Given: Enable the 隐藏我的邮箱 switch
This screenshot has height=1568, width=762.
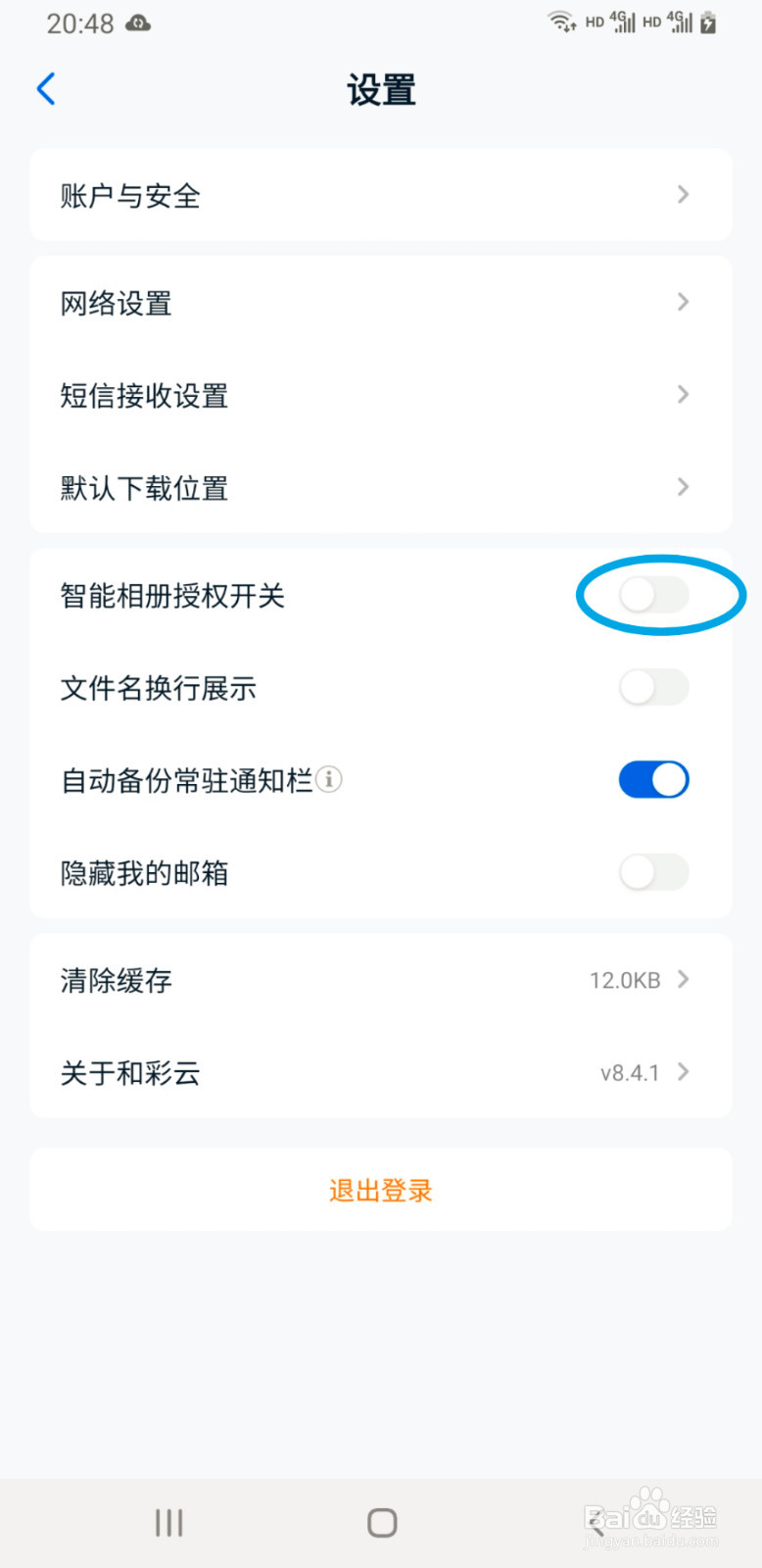Looking at the screenshot, I should click(x=653, y=871).
